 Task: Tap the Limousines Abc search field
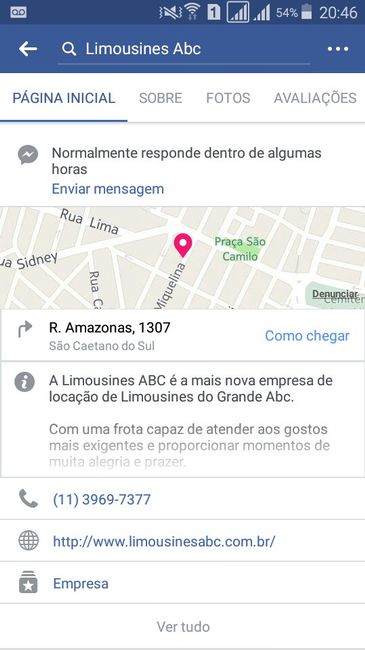[184, 49]
